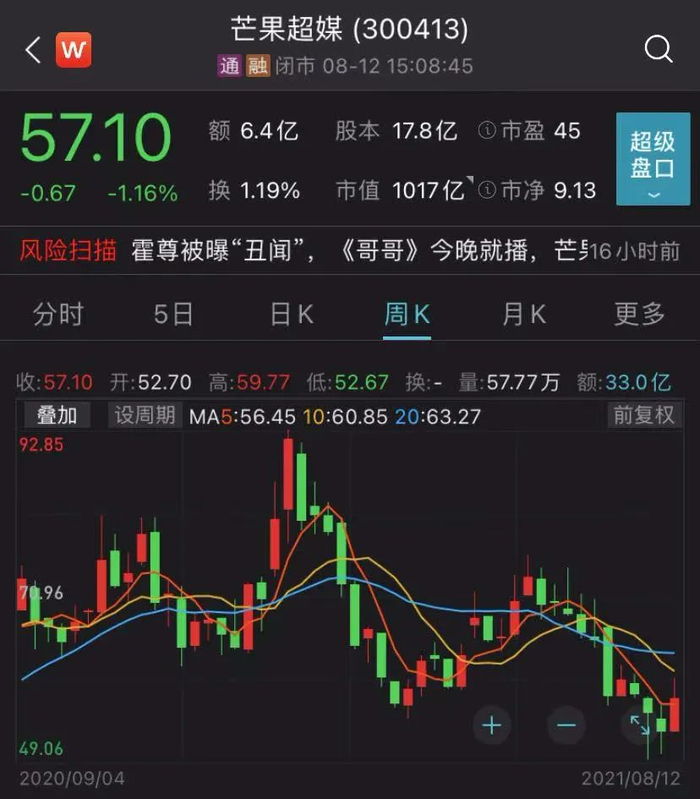The height and width of the screenshot is (799, 700).
Task: Select the 周K tab
Action: [407, 314]
